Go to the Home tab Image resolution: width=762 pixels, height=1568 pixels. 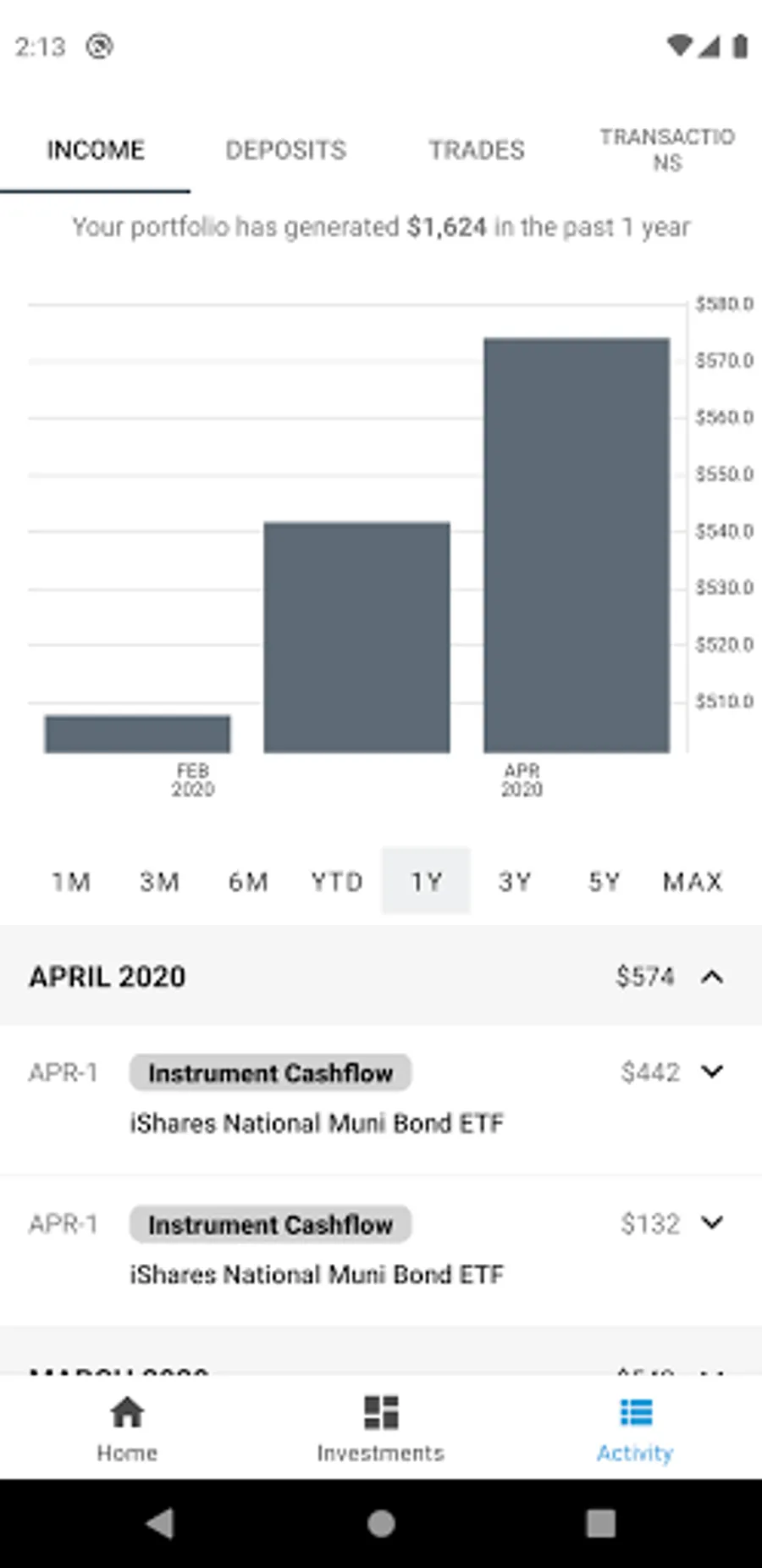pyautogui.click(x=127, y=1428)
